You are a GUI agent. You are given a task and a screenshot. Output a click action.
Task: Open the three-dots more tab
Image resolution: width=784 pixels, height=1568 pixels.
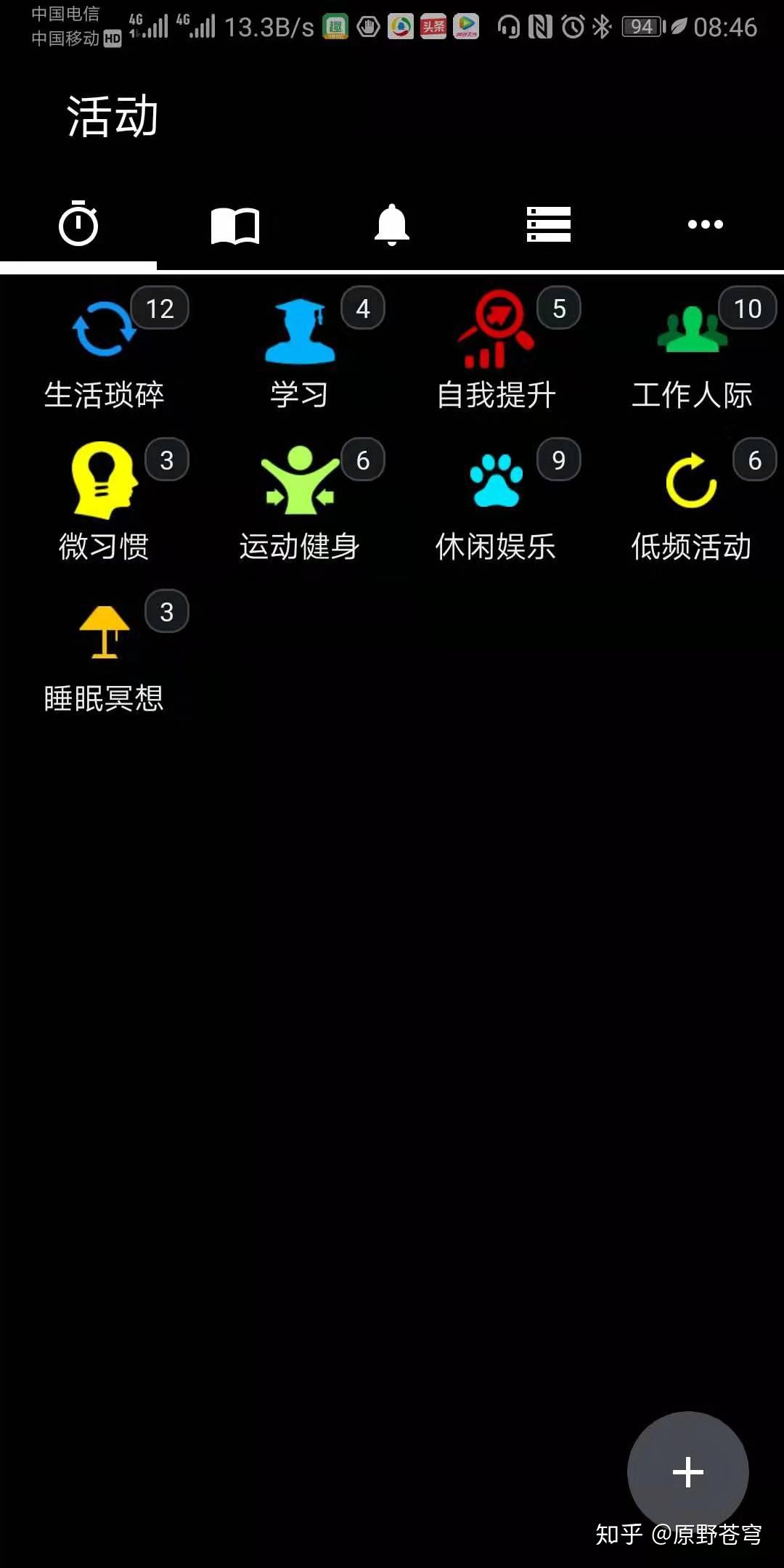coord(706,224)
